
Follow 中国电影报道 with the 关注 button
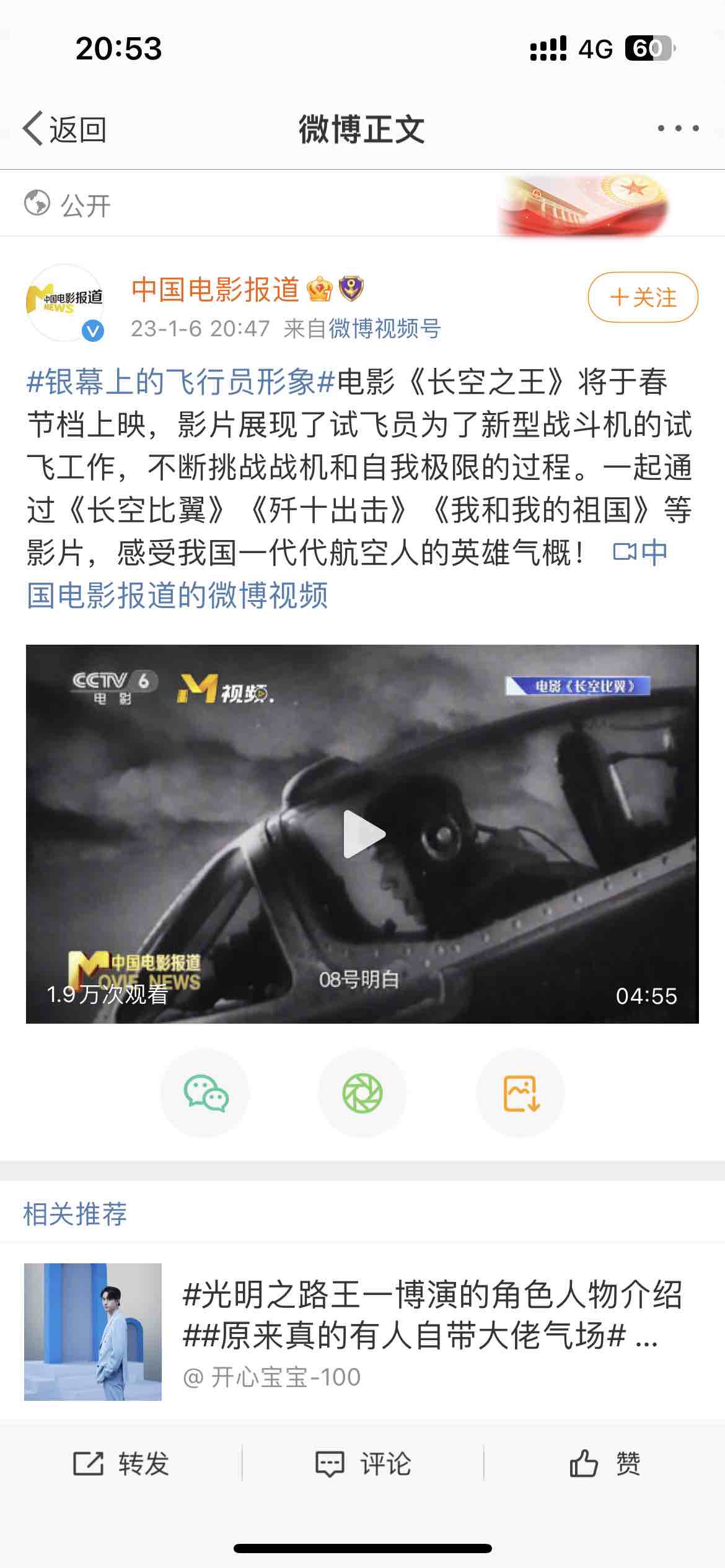[x=643, y=297]
